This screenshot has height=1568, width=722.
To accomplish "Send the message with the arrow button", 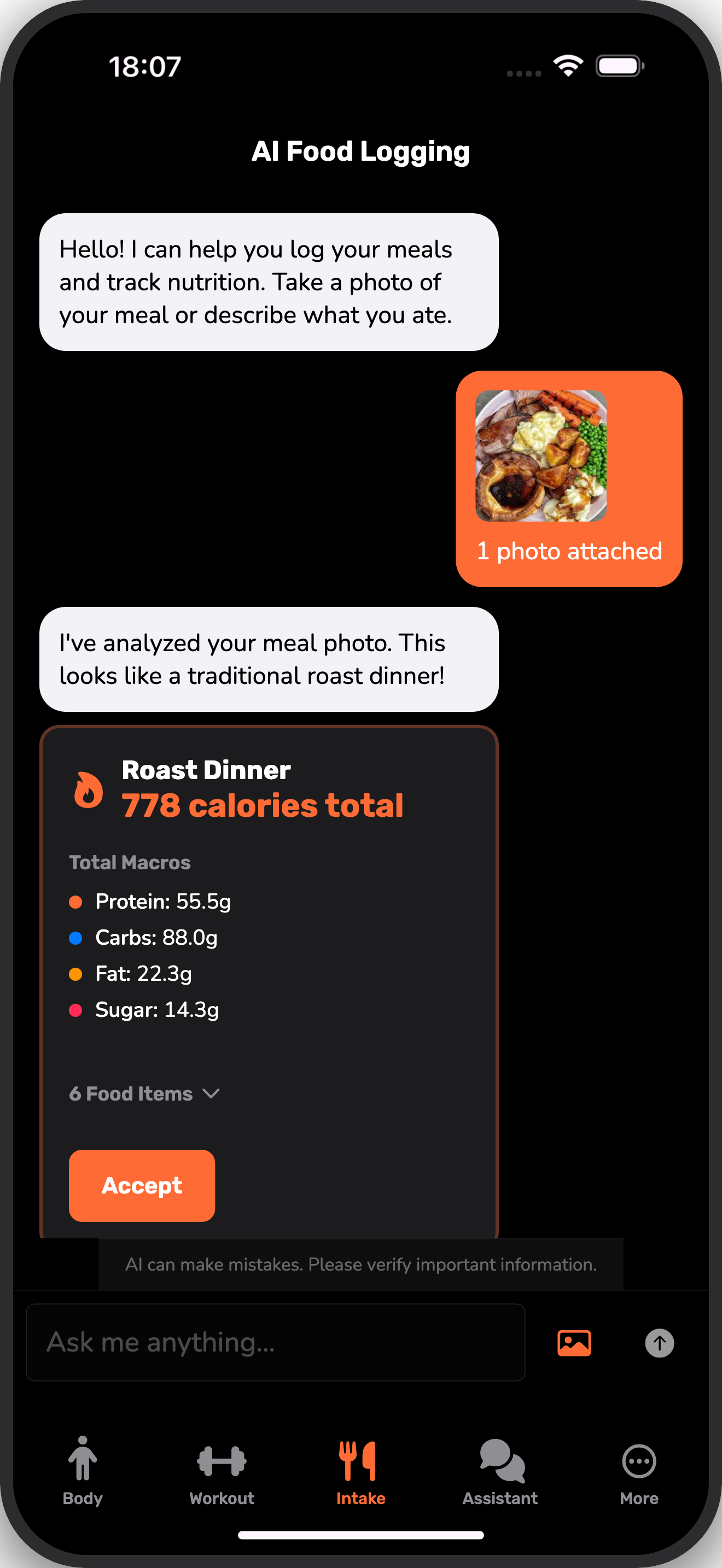I will pos(659,1343).
